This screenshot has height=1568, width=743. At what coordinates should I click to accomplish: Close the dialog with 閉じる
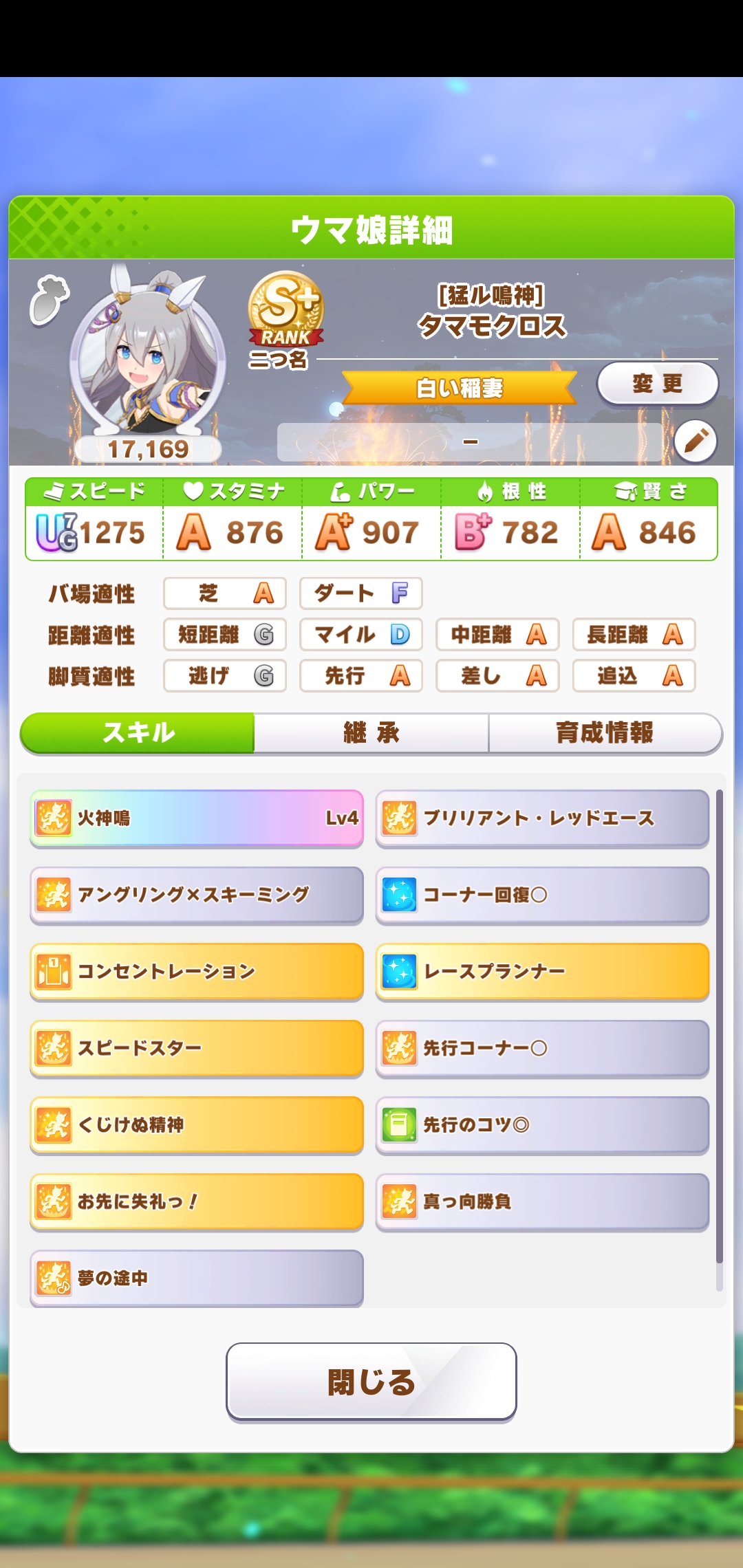[x=371, y=1381]
